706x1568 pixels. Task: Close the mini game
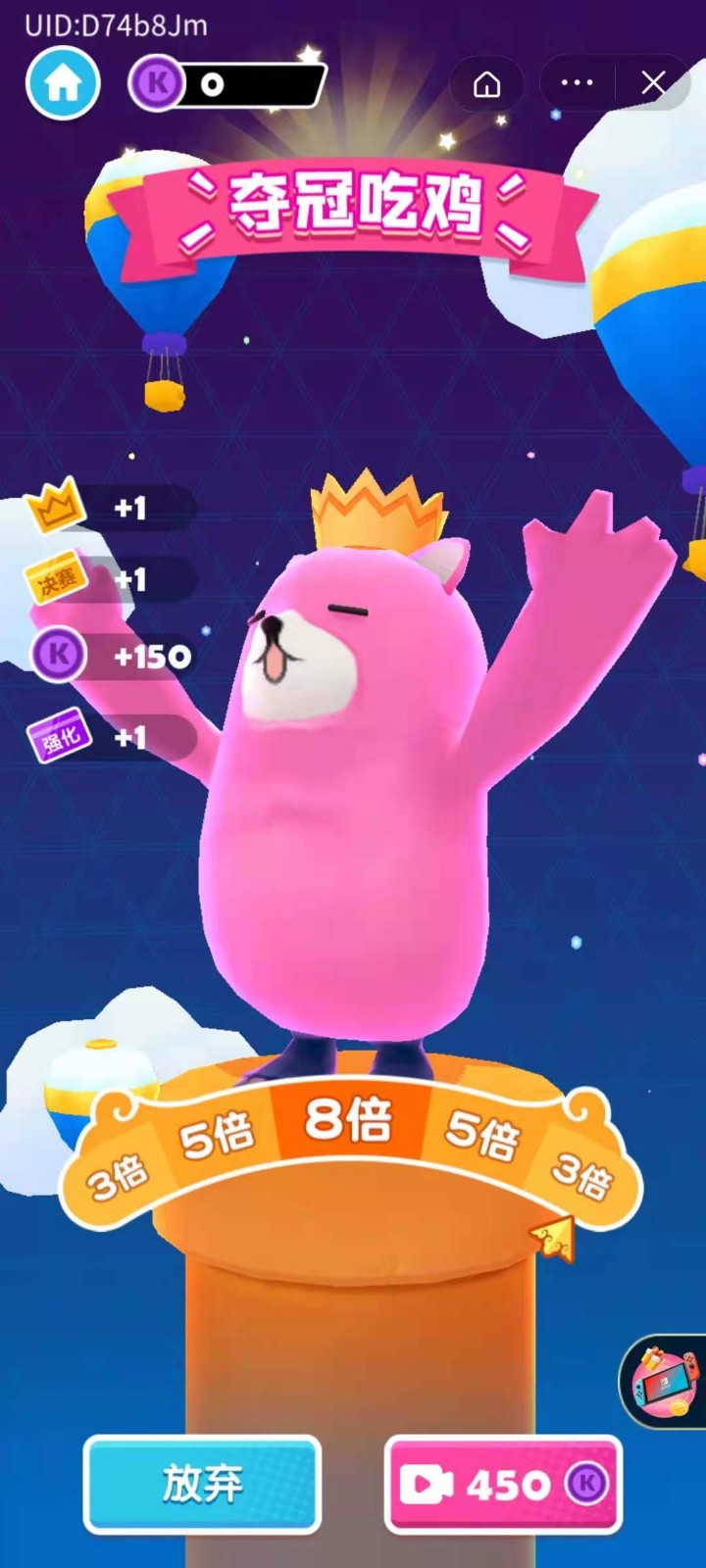[654, 83]
